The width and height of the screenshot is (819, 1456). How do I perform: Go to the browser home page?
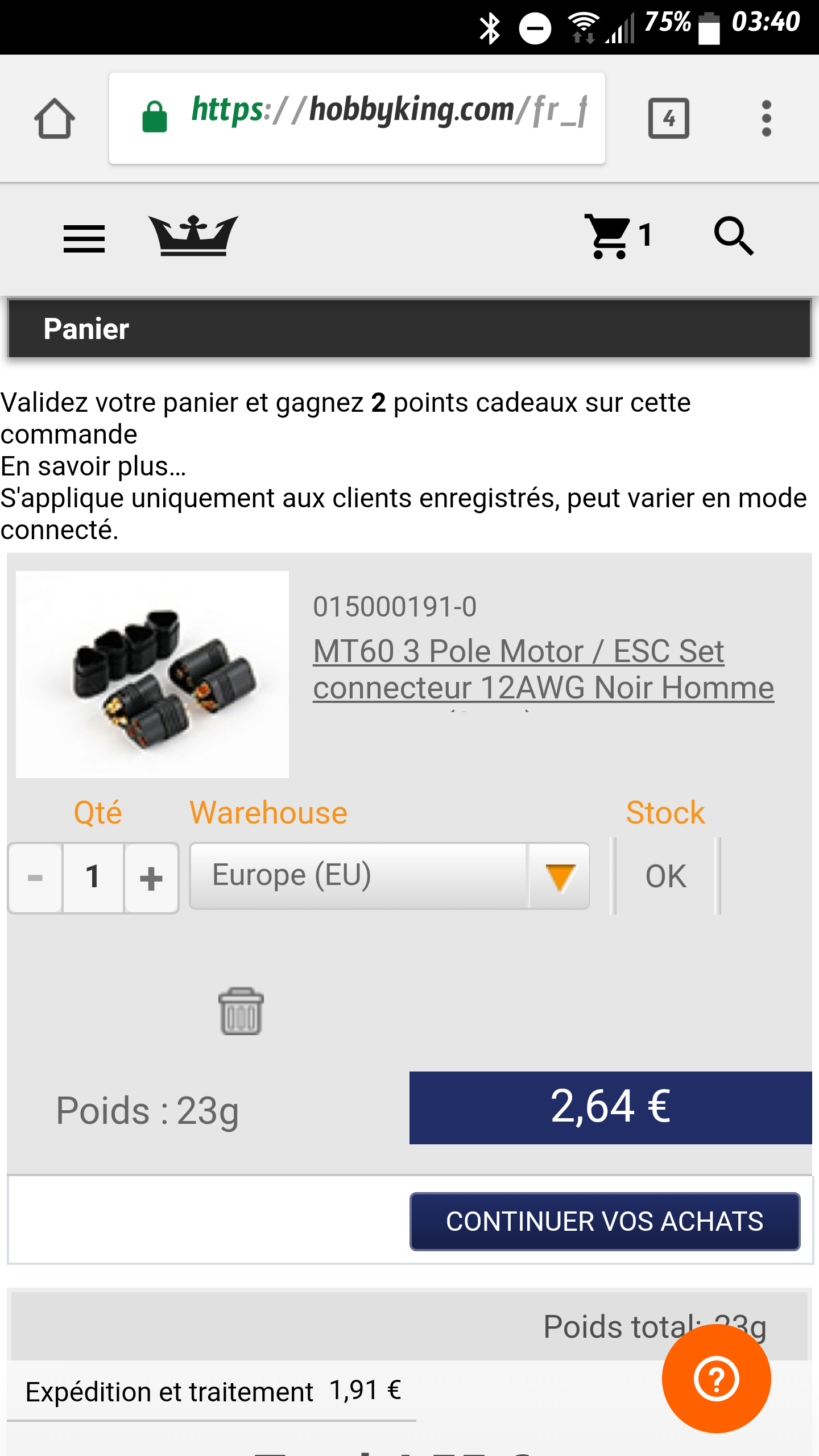(55, 118)
